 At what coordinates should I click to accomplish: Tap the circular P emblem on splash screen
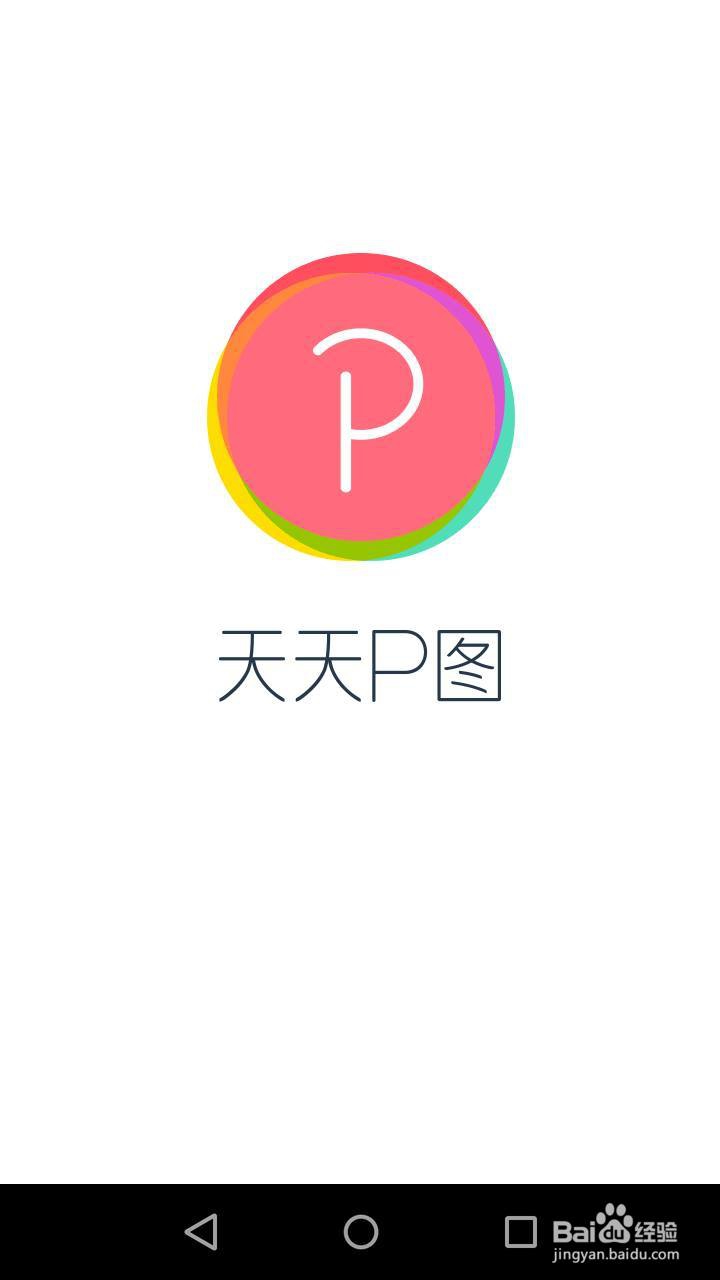[x=360, y=410]
